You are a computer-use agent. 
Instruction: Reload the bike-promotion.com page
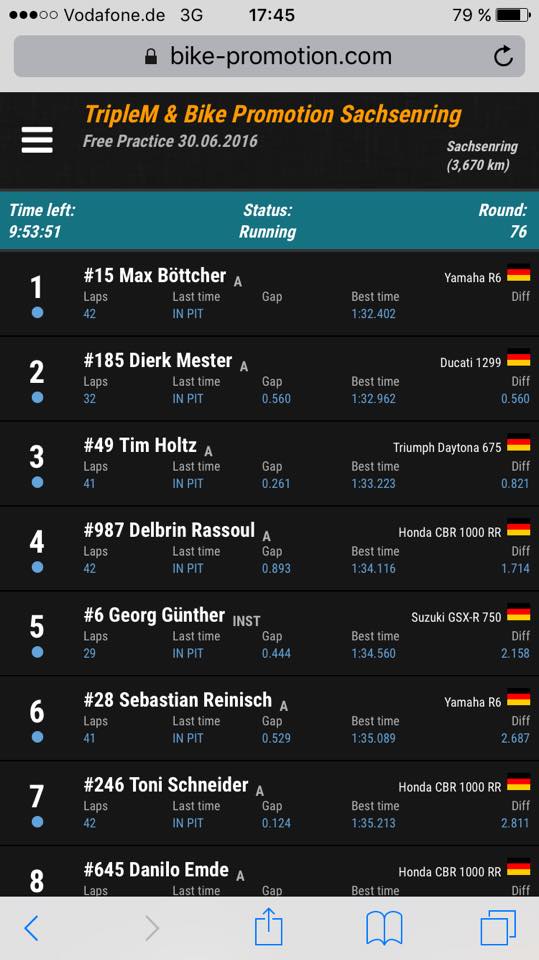pos(503,56)
